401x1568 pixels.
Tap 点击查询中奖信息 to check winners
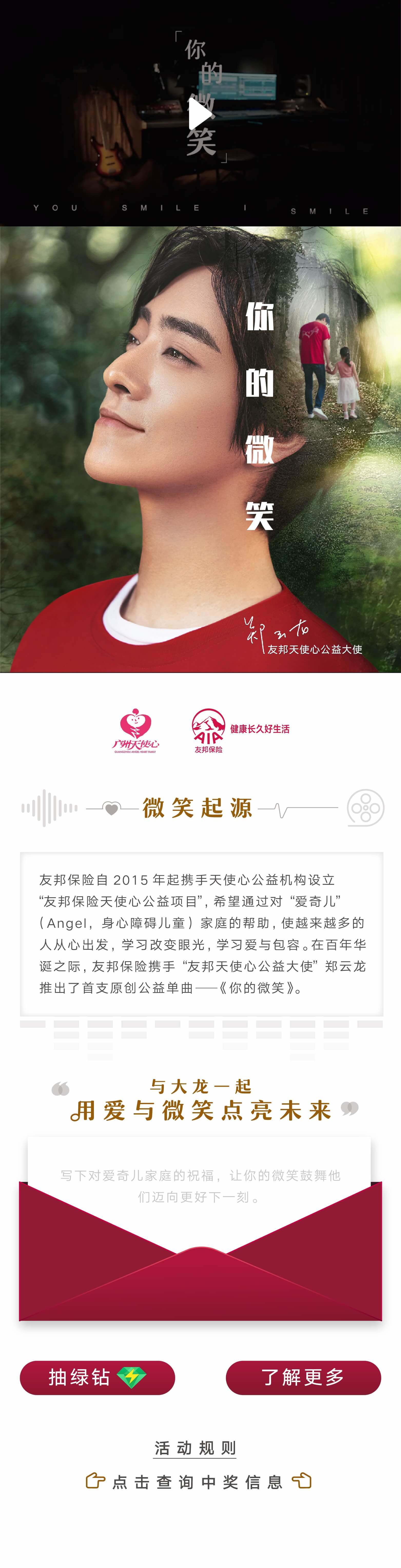pyautogui.click(x=198, y=1482)
